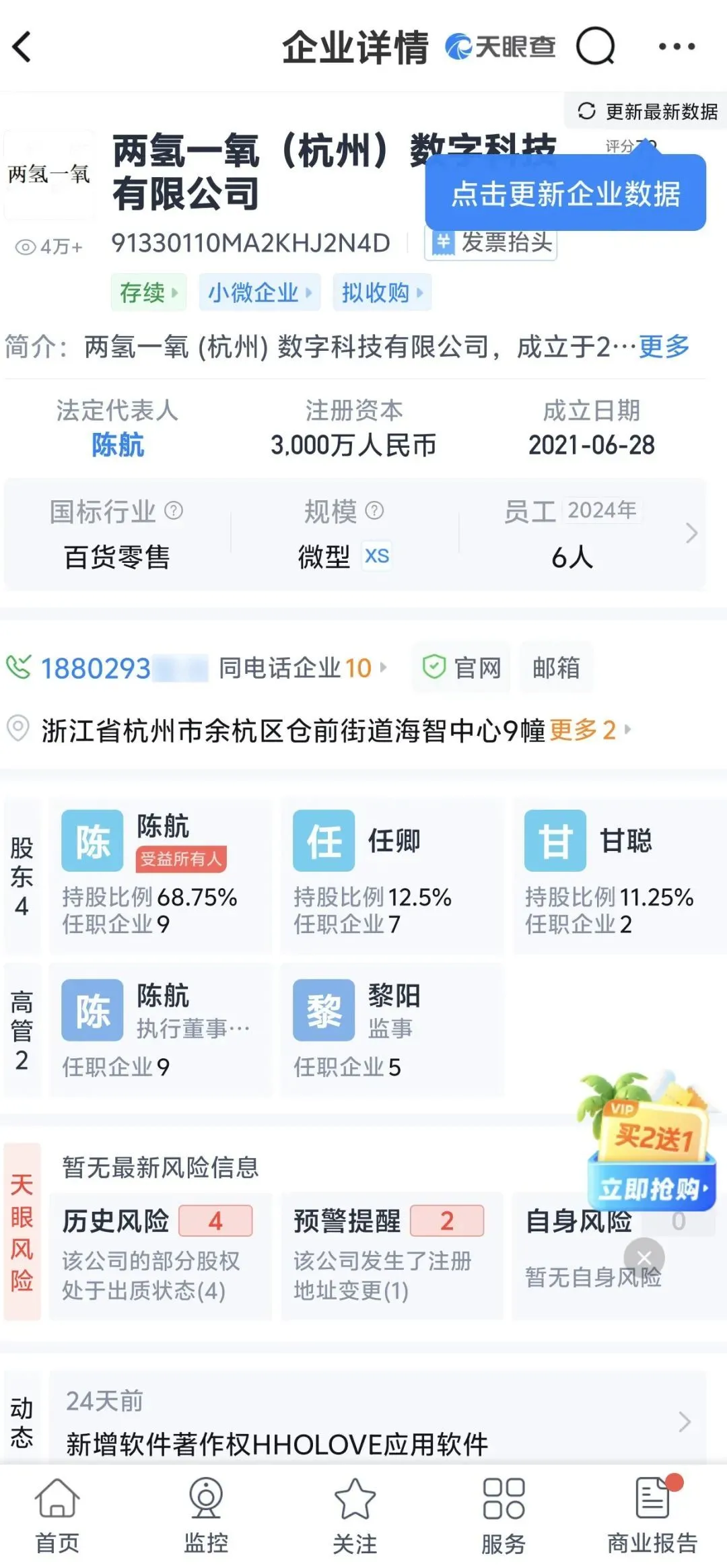Select the 拟收购 chip
The width and height of the screenshot is (727, 1568).
382,292
